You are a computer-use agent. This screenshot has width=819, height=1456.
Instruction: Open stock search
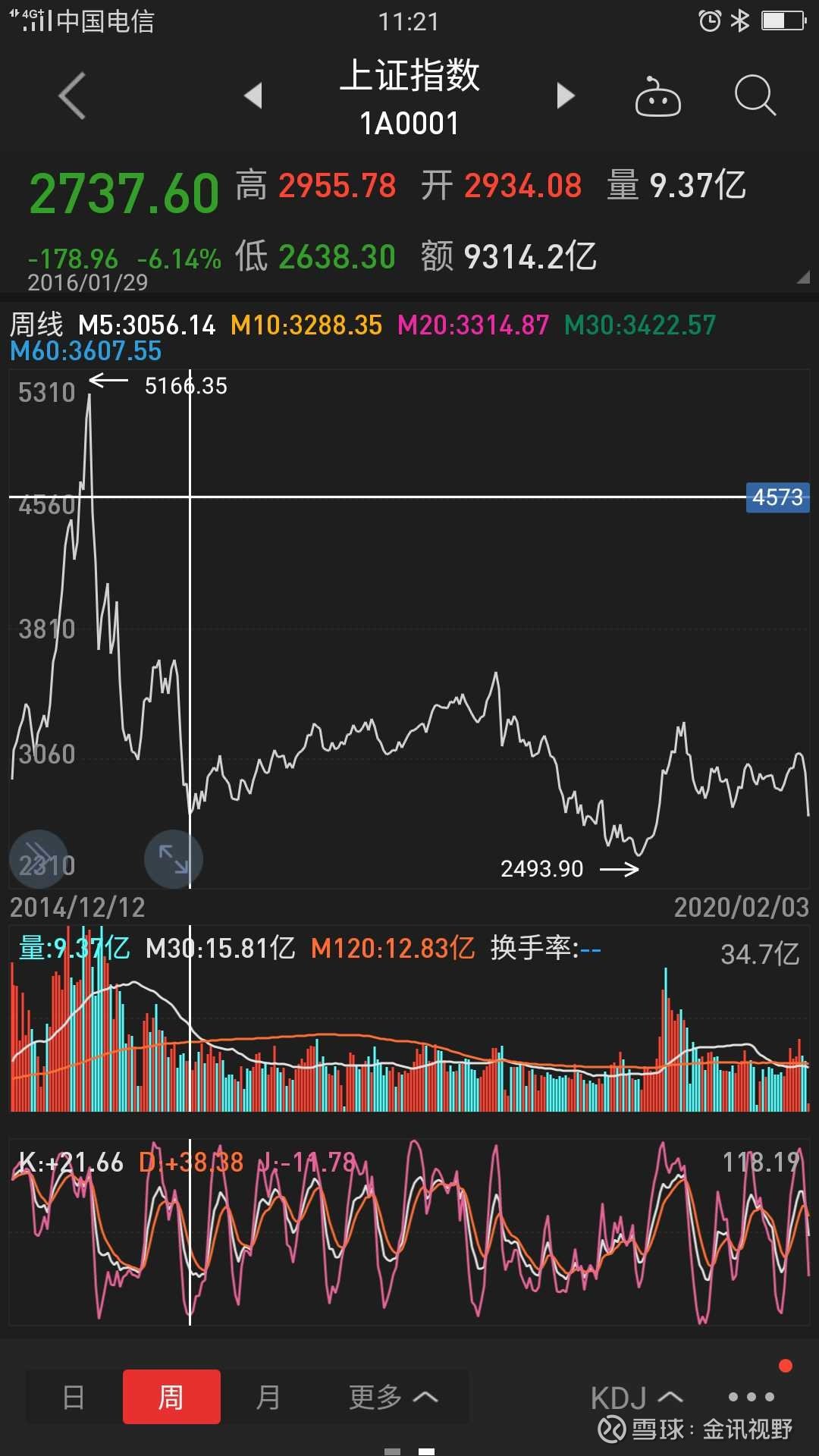pyautogui.click(x=755, y=96)
